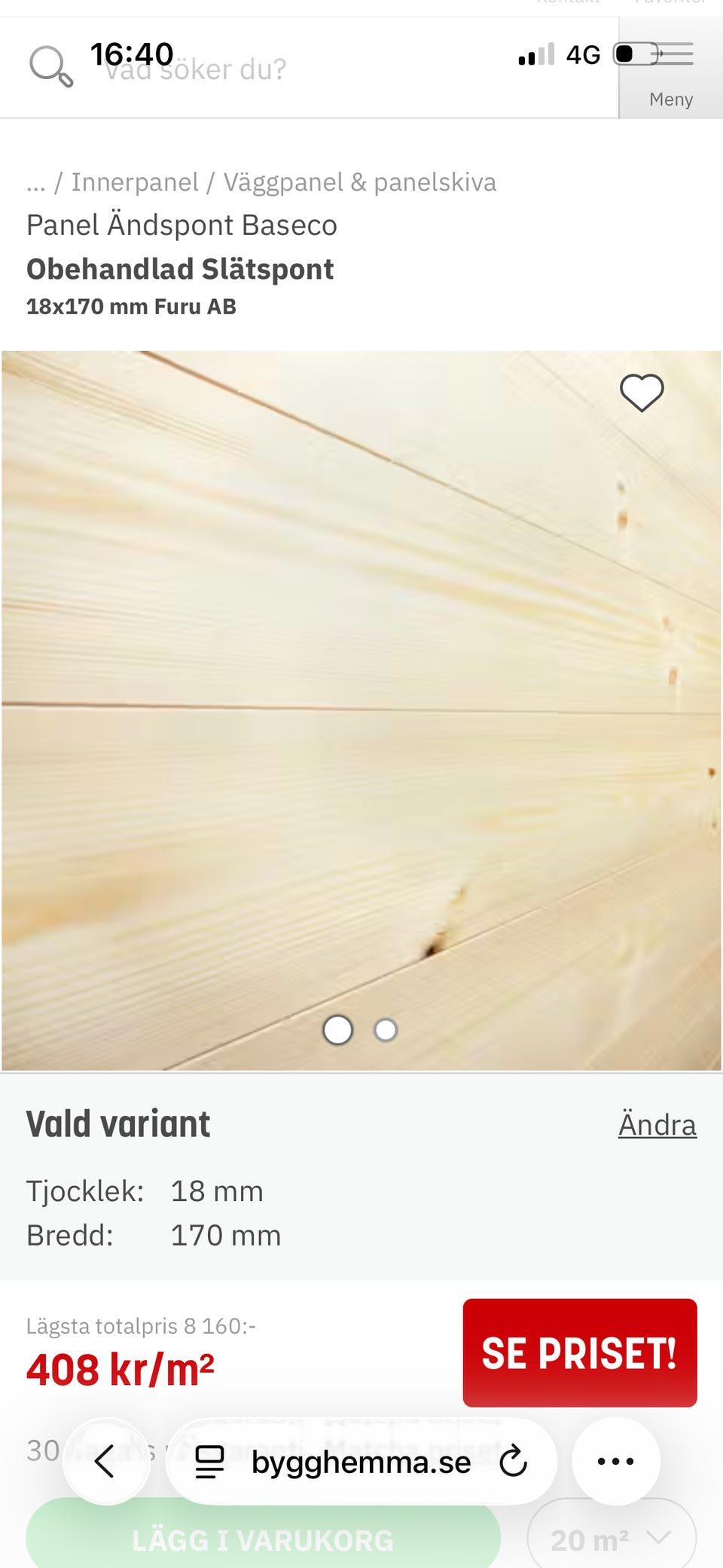Expand the 20 m² quantity selector

(611, 1537)
